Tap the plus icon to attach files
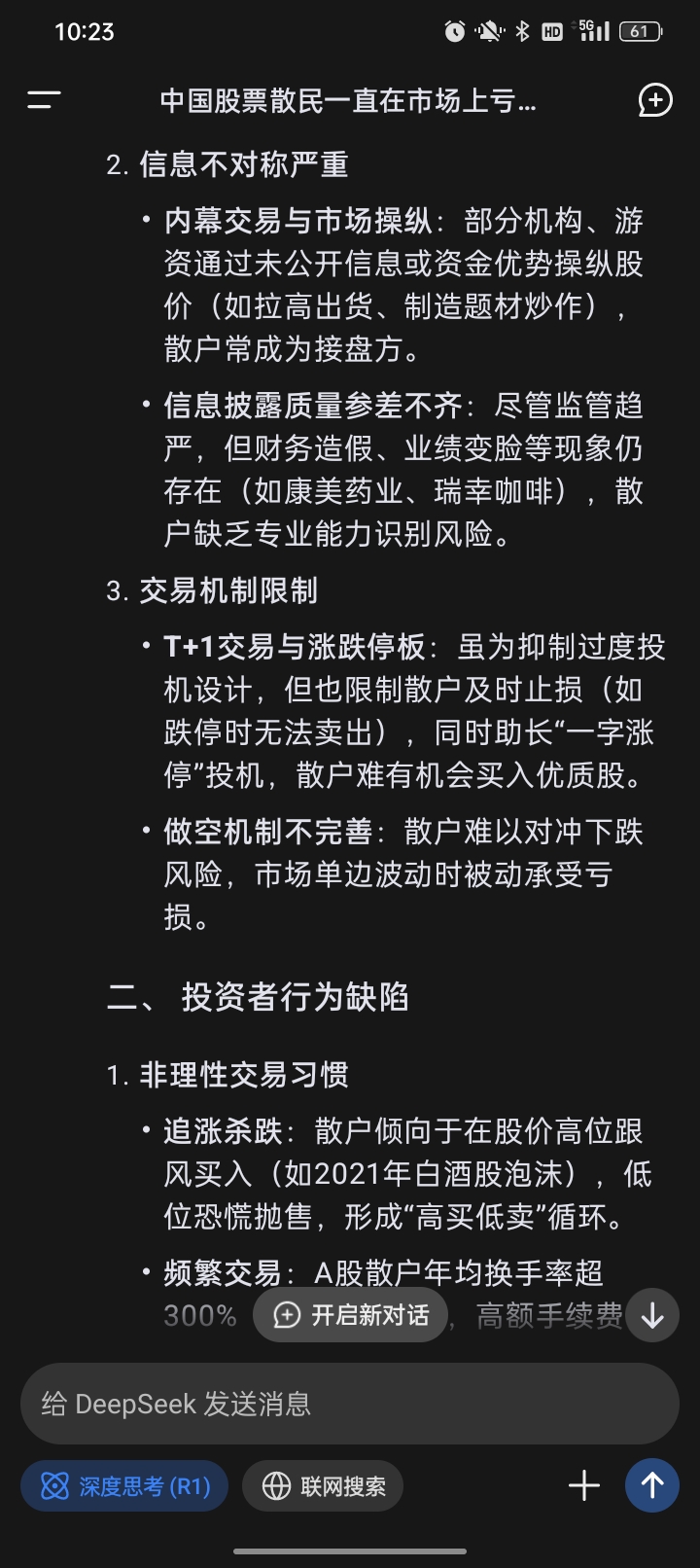Screen dimensions: 700x1568 pyautogui.click(x=583, y=1485)
